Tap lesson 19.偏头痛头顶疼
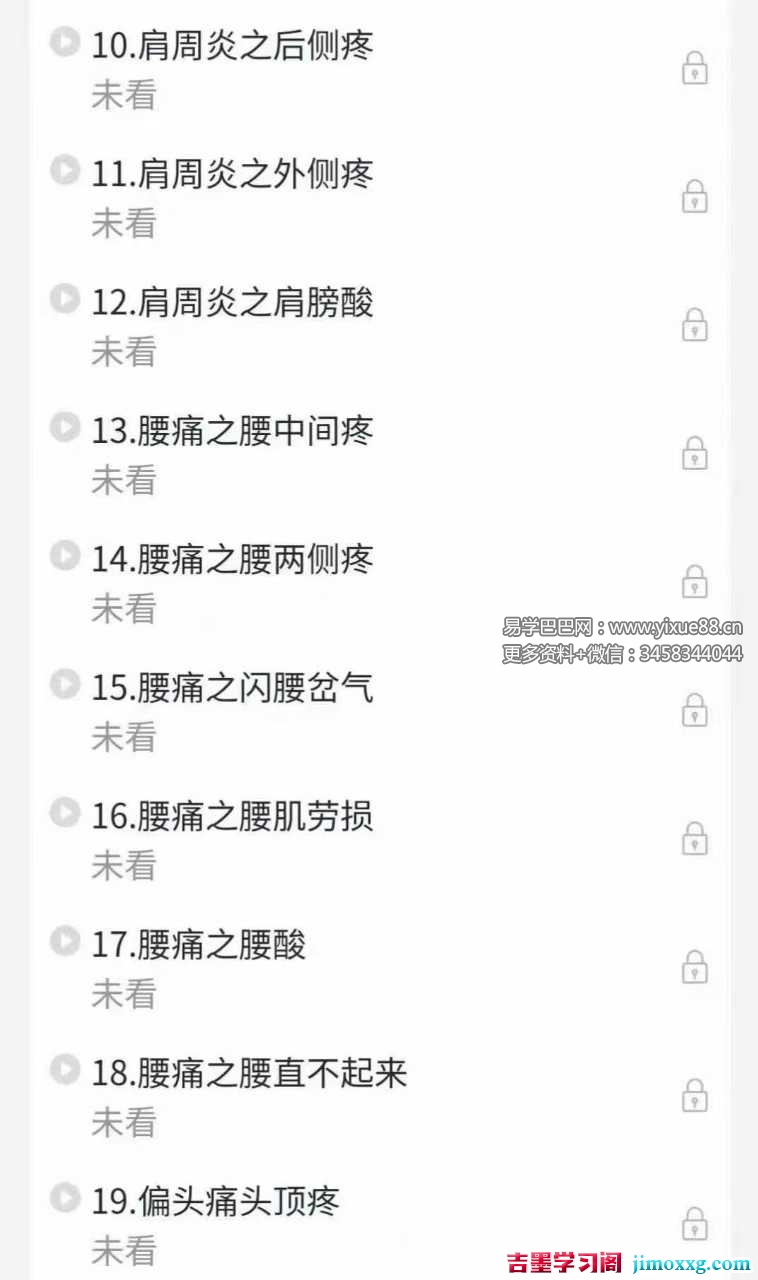 click(x=216, y=1201)
